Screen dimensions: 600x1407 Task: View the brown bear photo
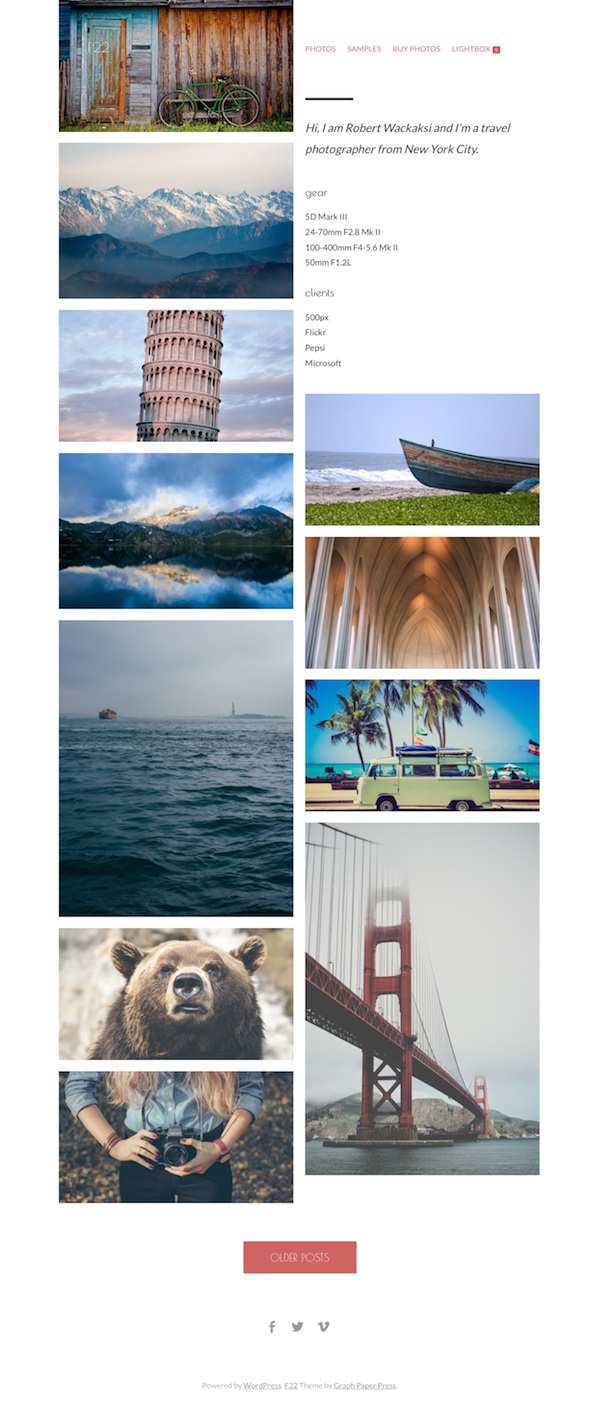[176, 994]
